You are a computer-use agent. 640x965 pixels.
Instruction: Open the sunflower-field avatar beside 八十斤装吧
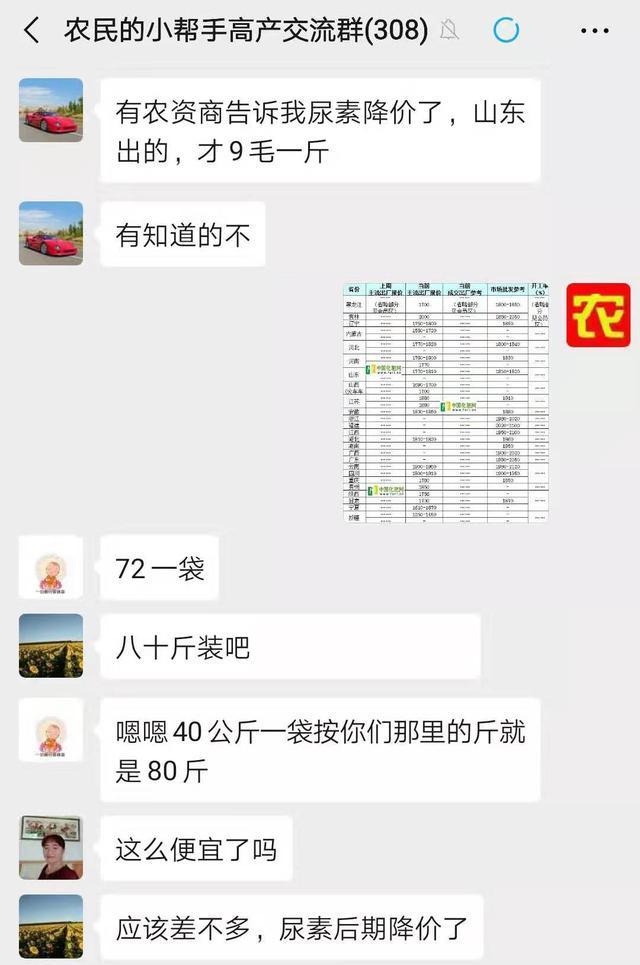(51, 646)
